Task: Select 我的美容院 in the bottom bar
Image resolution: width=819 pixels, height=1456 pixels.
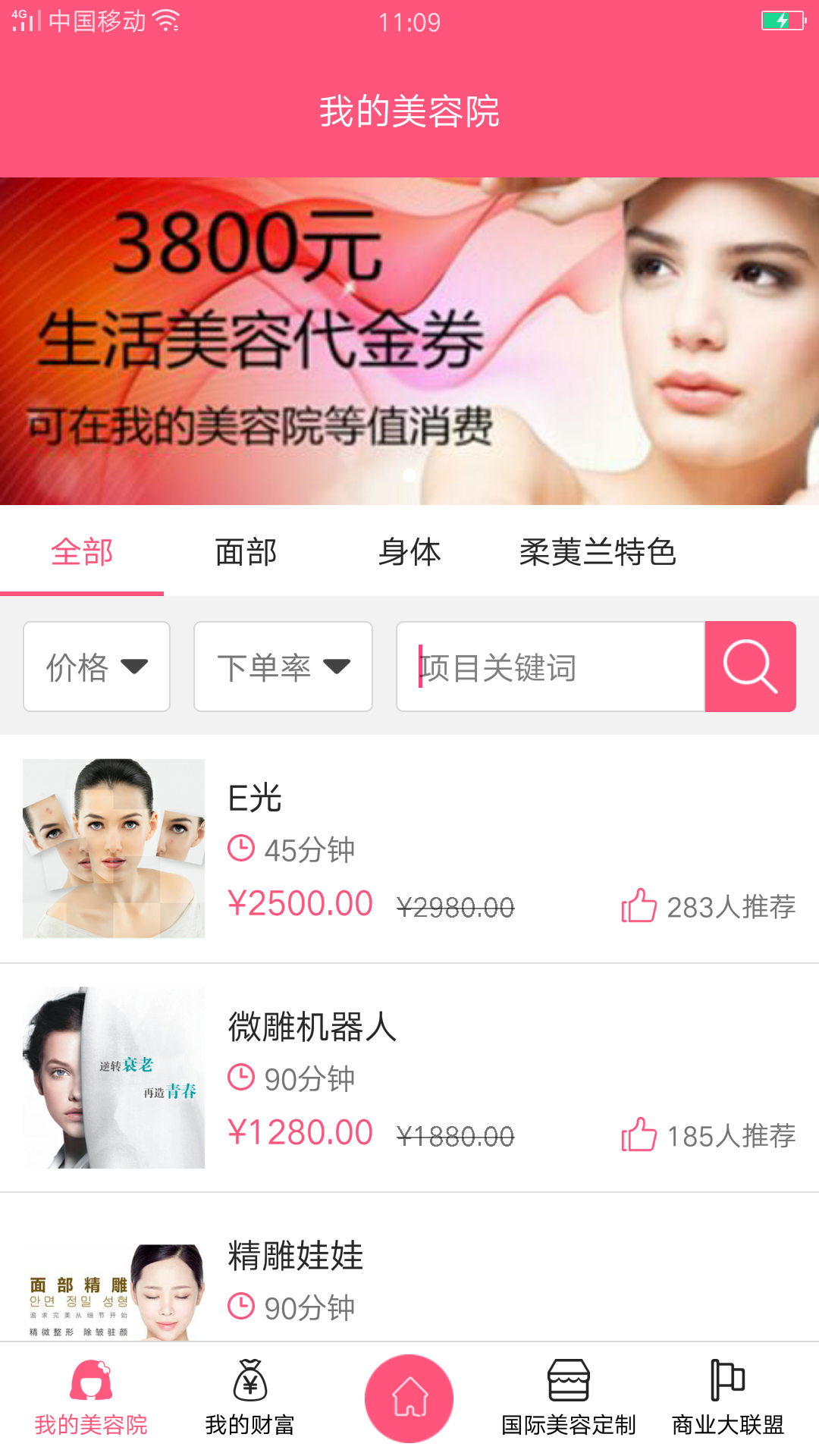Action: [x=91, y=1398]
